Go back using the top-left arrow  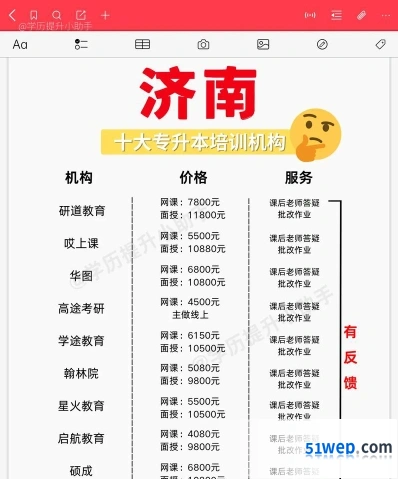(12, 15)
